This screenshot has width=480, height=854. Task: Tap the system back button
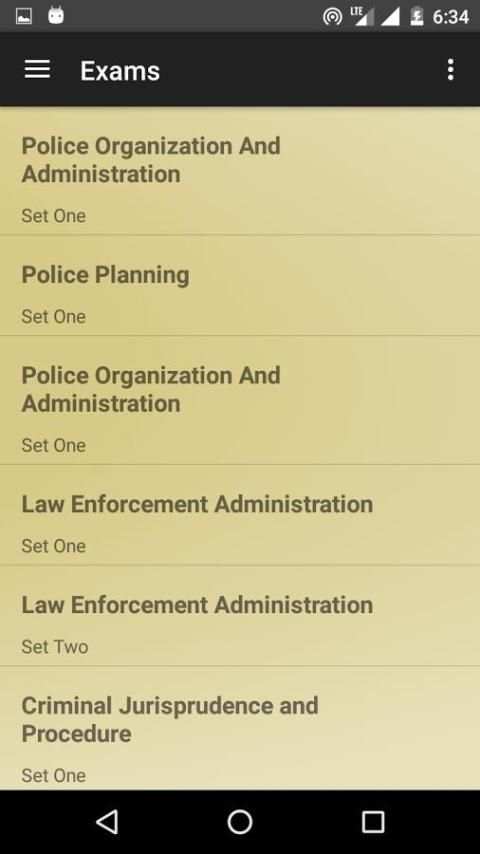[x=107, y=821]
